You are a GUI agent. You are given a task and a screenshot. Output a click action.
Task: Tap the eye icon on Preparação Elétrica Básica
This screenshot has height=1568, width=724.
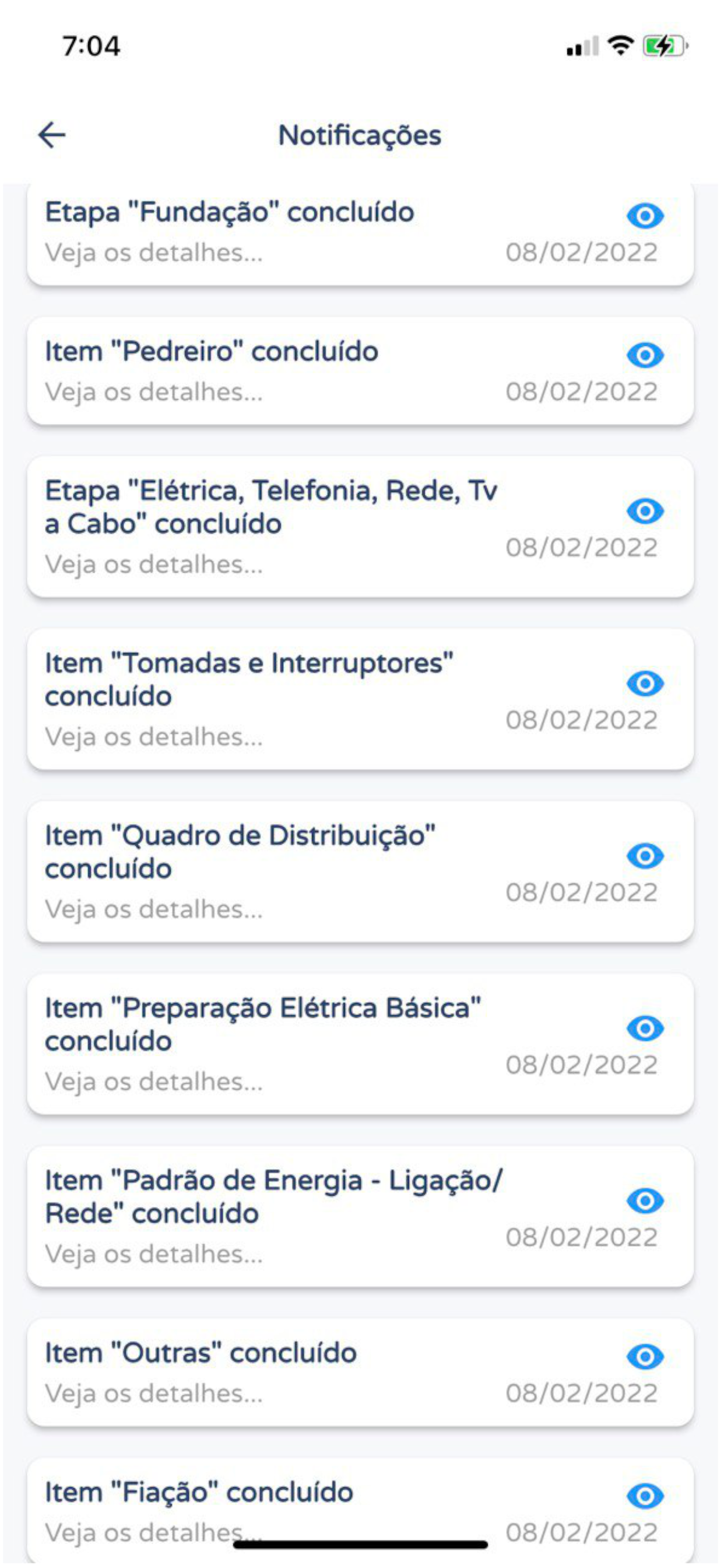click(x=645, y=1028)
